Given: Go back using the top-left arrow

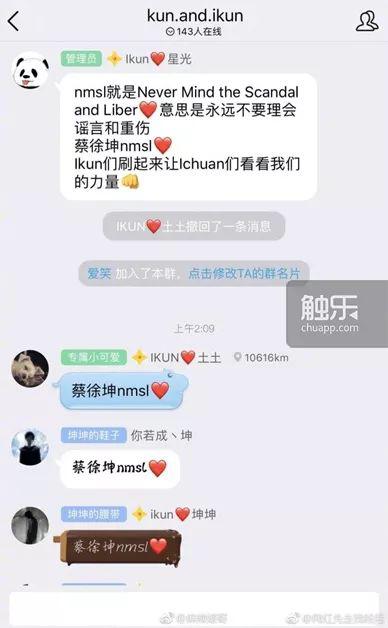Looking at the screenshot, I should pos(14,21).
